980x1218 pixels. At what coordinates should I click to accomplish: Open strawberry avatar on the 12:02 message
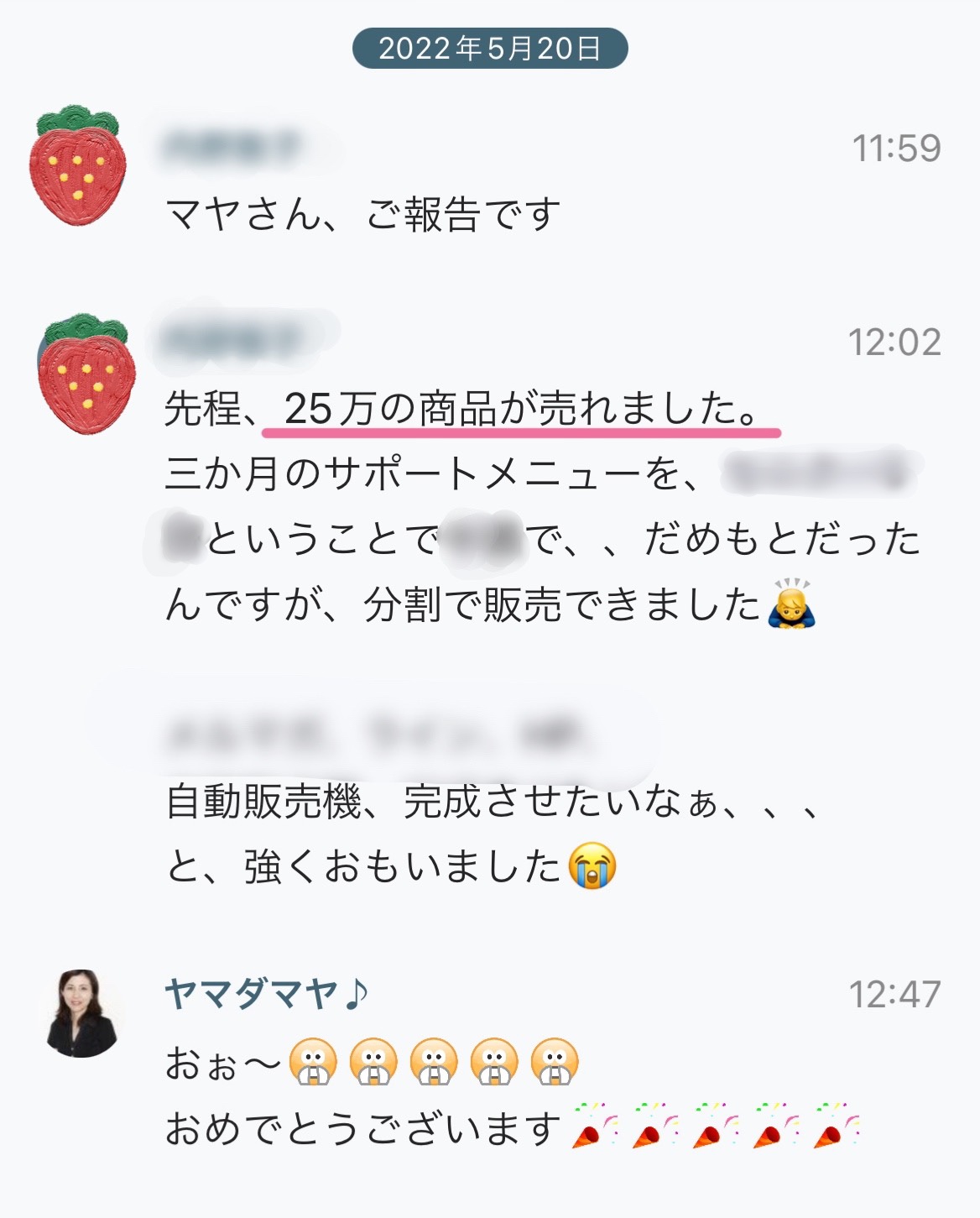pyautogui.click(x=86, y=374)
